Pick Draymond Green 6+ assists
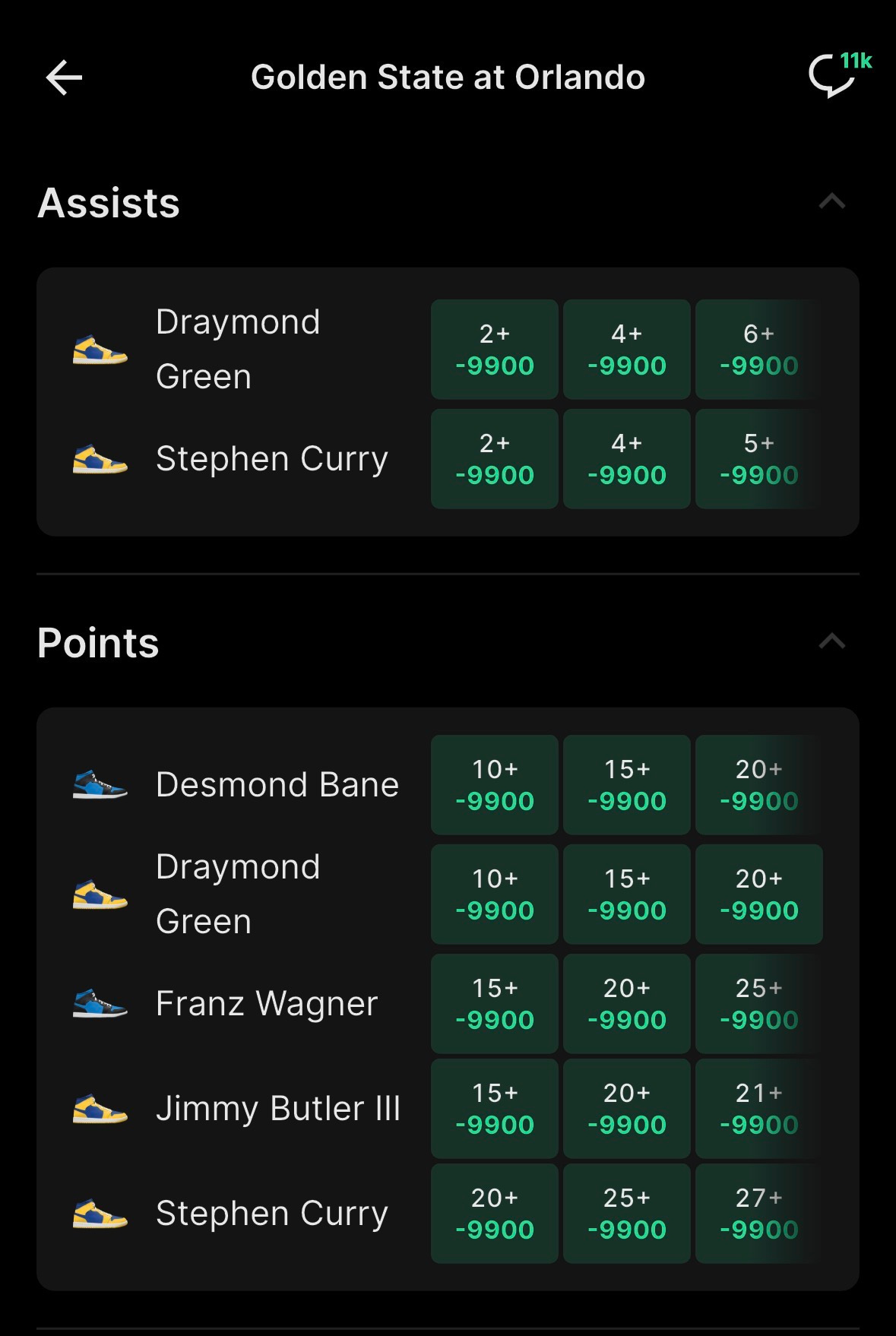Screen dimensions: 896x1336 coord(758,350)
